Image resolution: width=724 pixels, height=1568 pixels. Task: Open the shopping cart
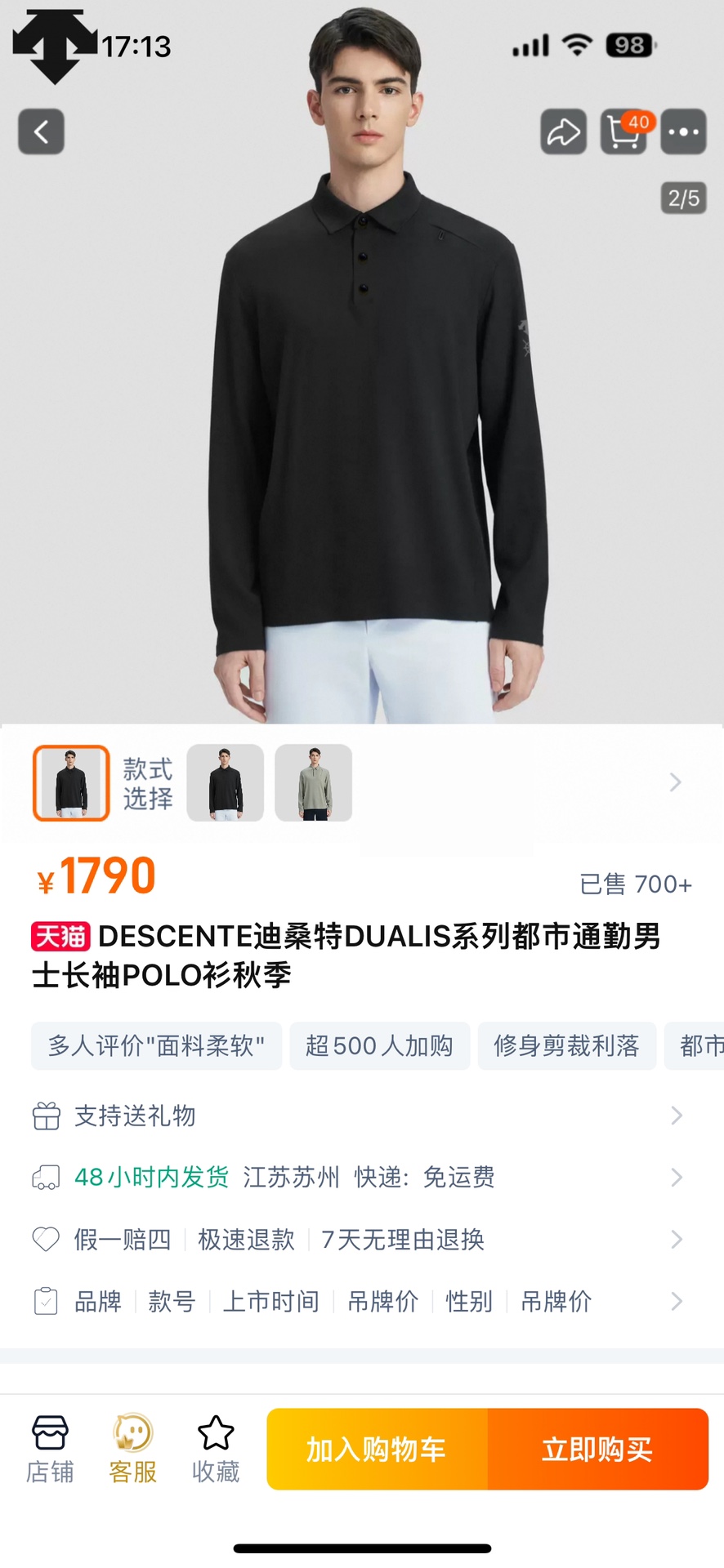(623, 131)
